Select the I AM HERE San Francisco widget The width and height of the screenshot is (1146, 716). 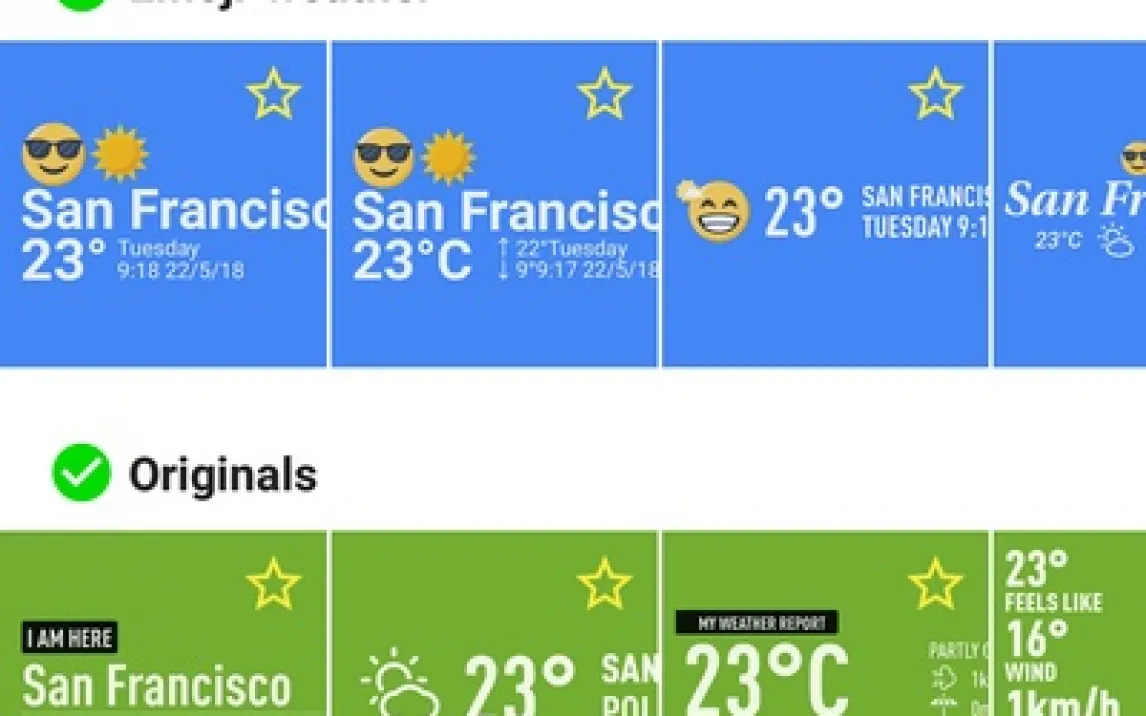tap(163, 624)
